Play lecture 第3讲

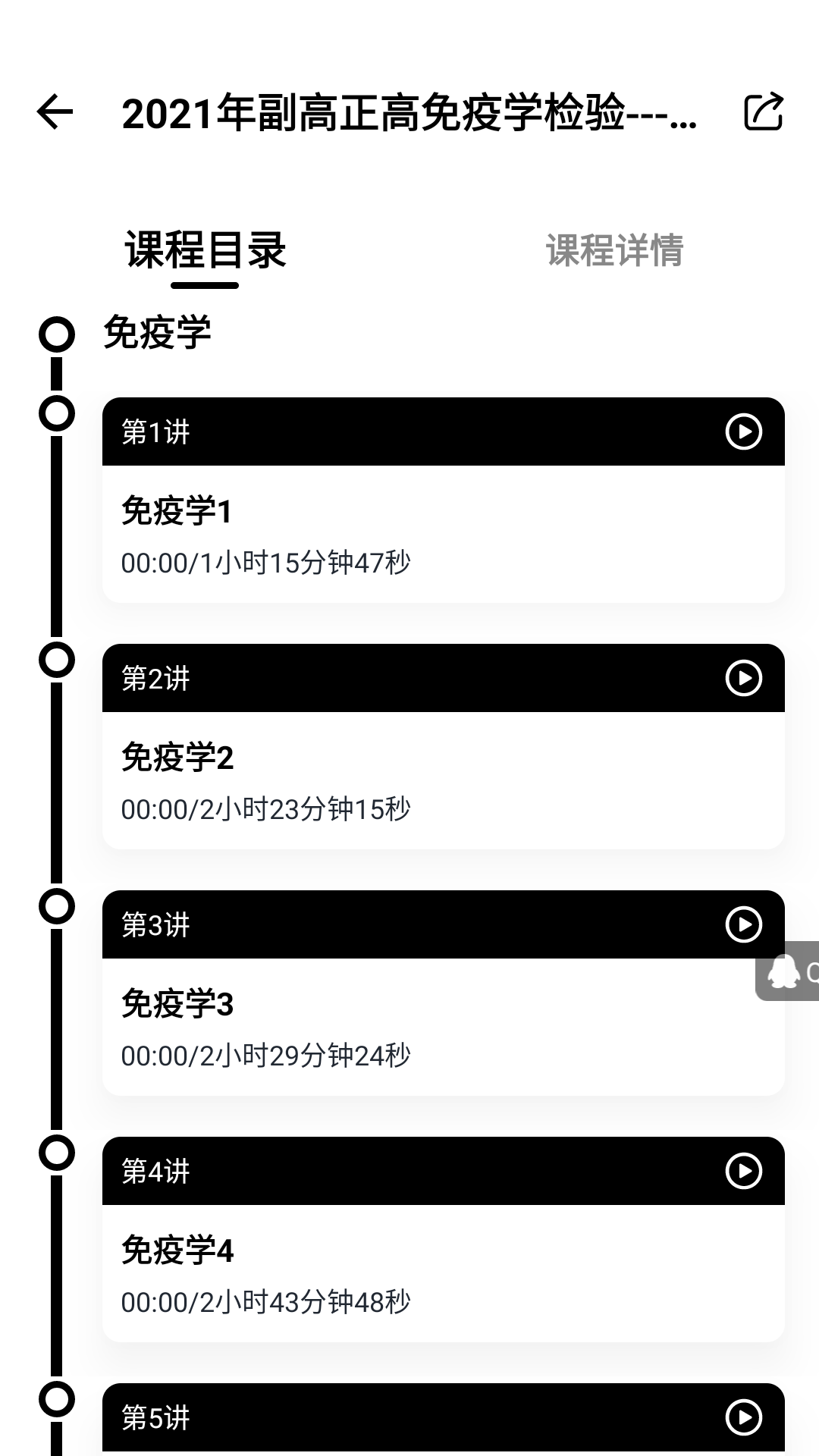tap(743, 924)
